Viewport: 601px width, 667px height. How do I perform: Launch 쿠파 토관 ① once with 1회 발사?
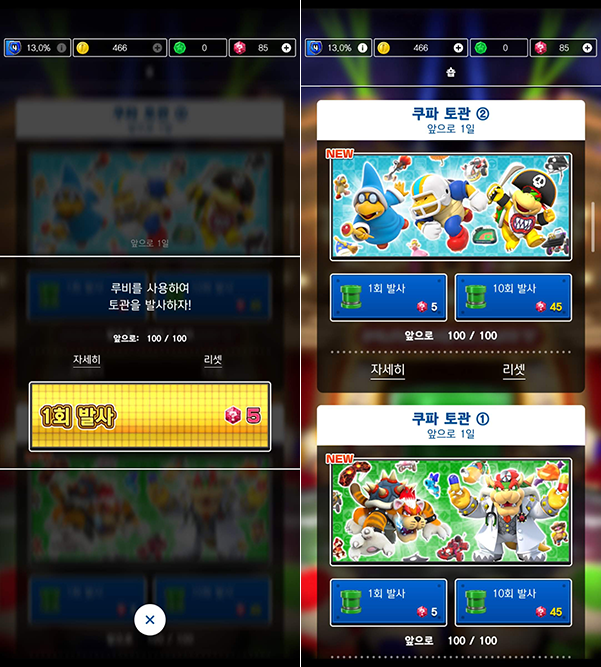(x=389, y=602)
